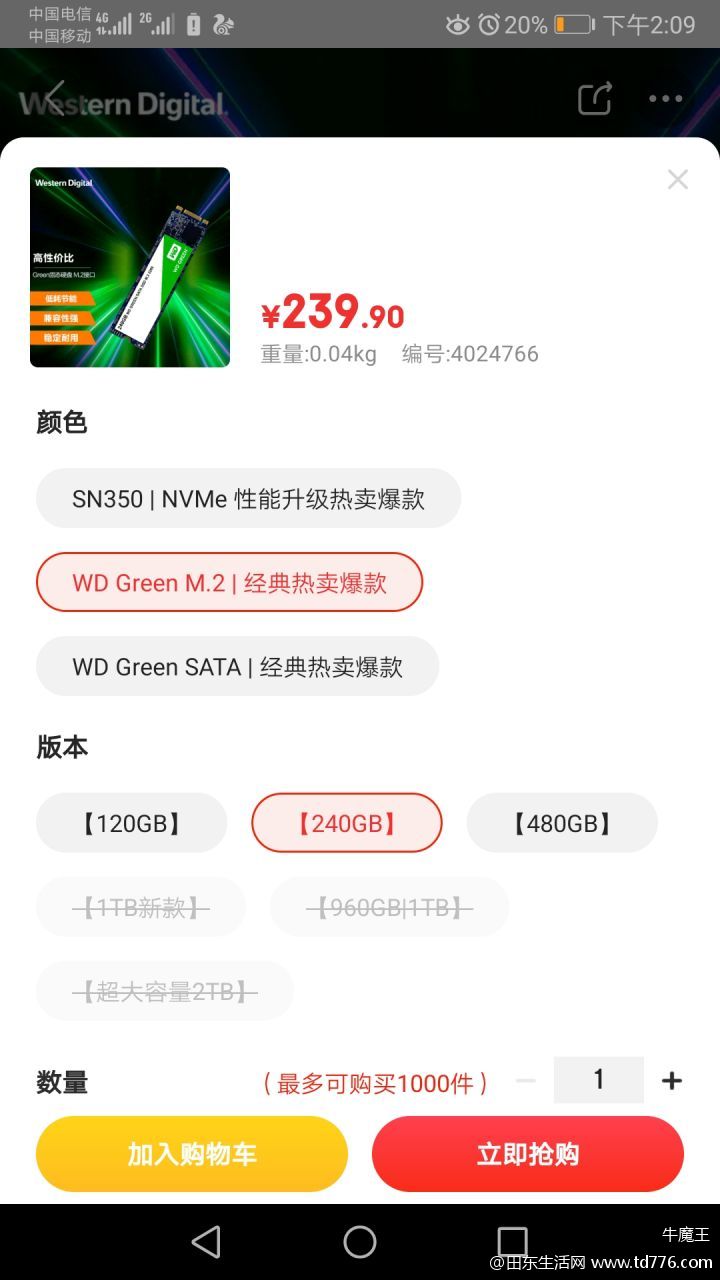Tap the system home button
This screenshot has width=720, height=1280.
coord(360,1242)
